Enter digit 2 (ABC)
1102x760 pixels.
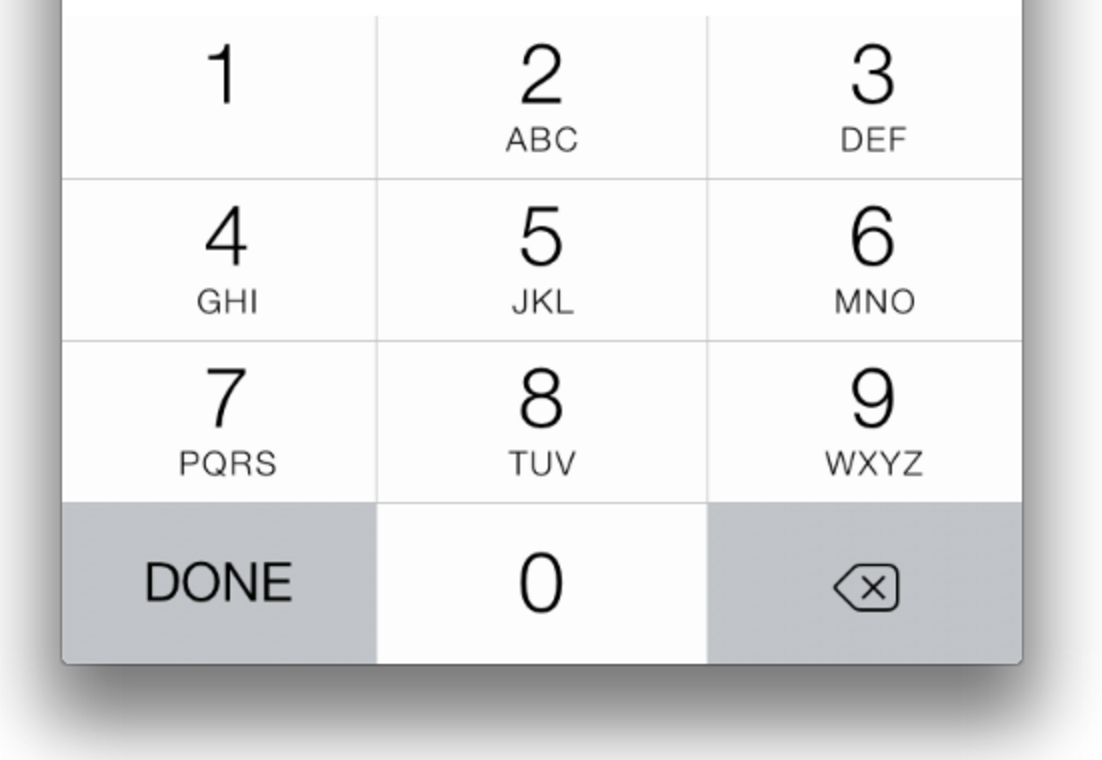(x=541, y=97)
